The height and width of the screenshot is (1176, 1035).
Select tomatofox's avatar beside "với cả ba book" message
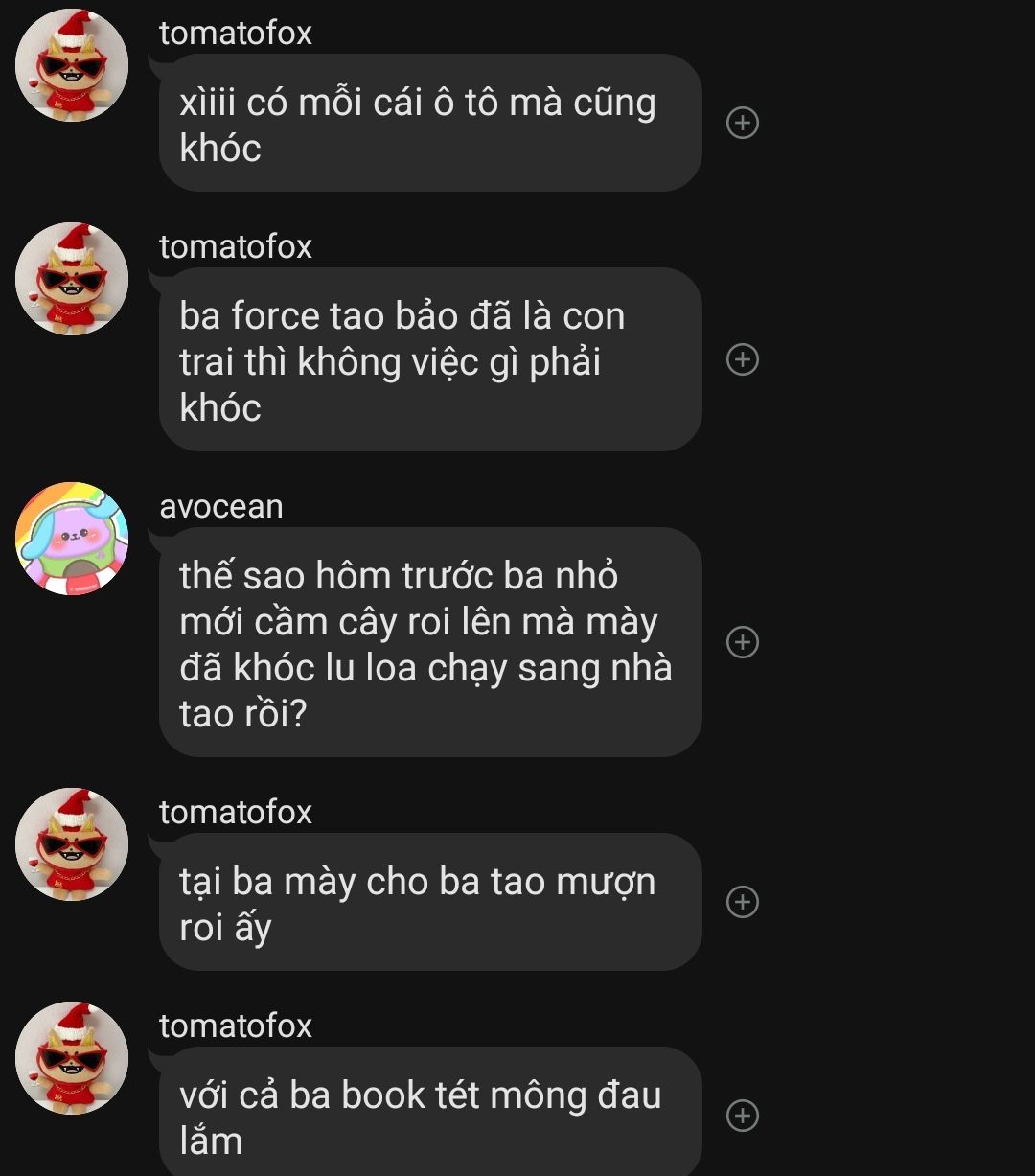click(72, 1058)
